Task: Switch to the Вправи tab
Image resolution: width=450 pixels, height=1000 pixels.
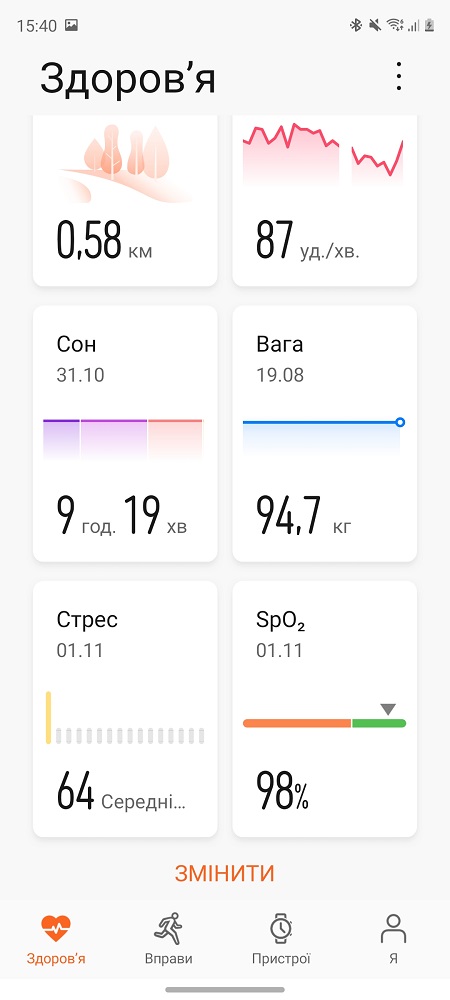Action: [168, 939]
